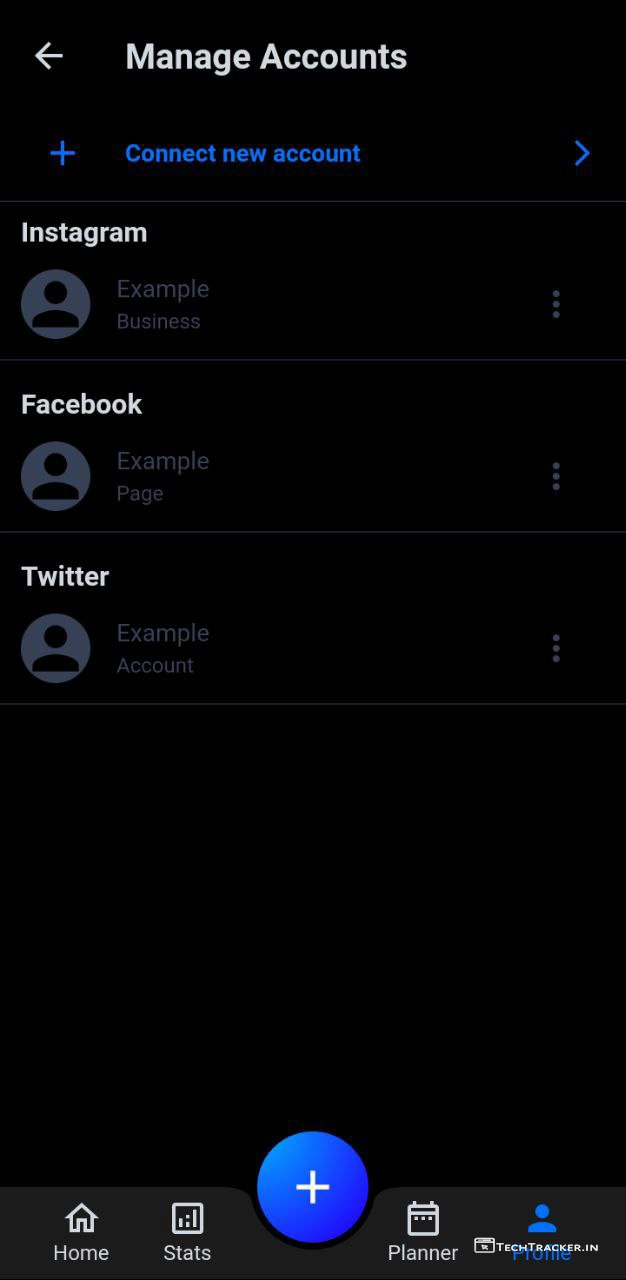Image resolution: width=626 pixels, height=1280 pixels.
Task: Open options for Facebook Example page
Action: click(556, 476)
